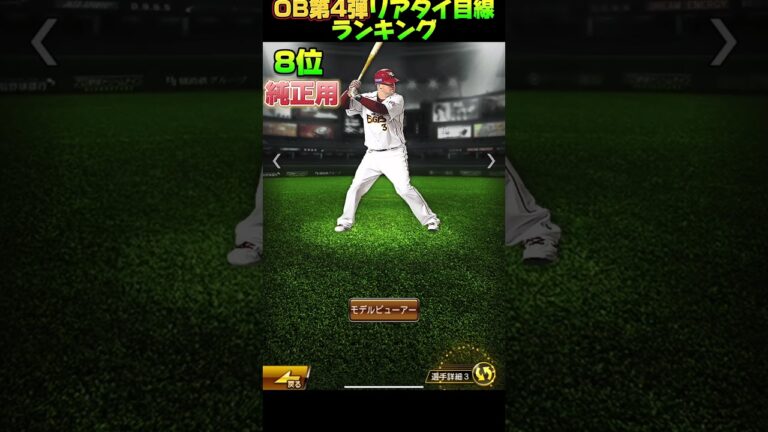
Task: Go back with the 戻る button
Action: coord(284,377)
